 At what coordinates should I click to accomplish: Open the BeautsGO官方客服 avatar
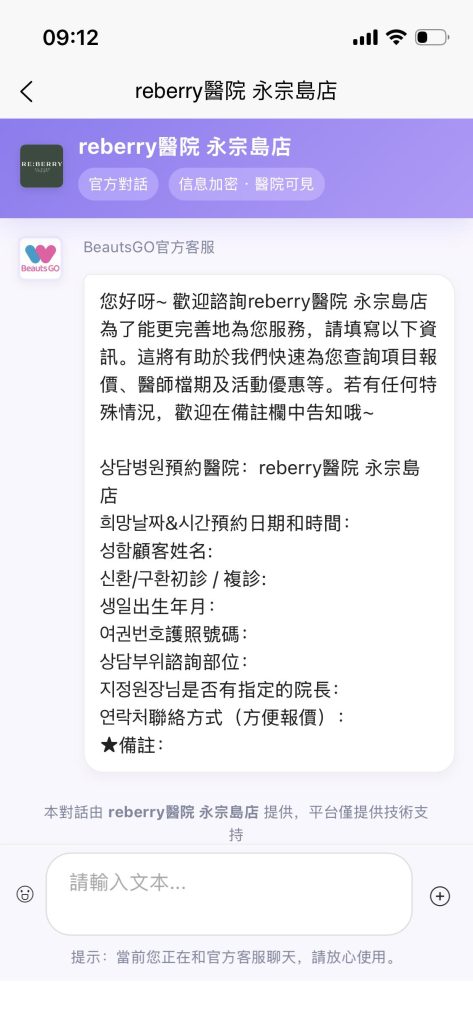click(41, 259)
